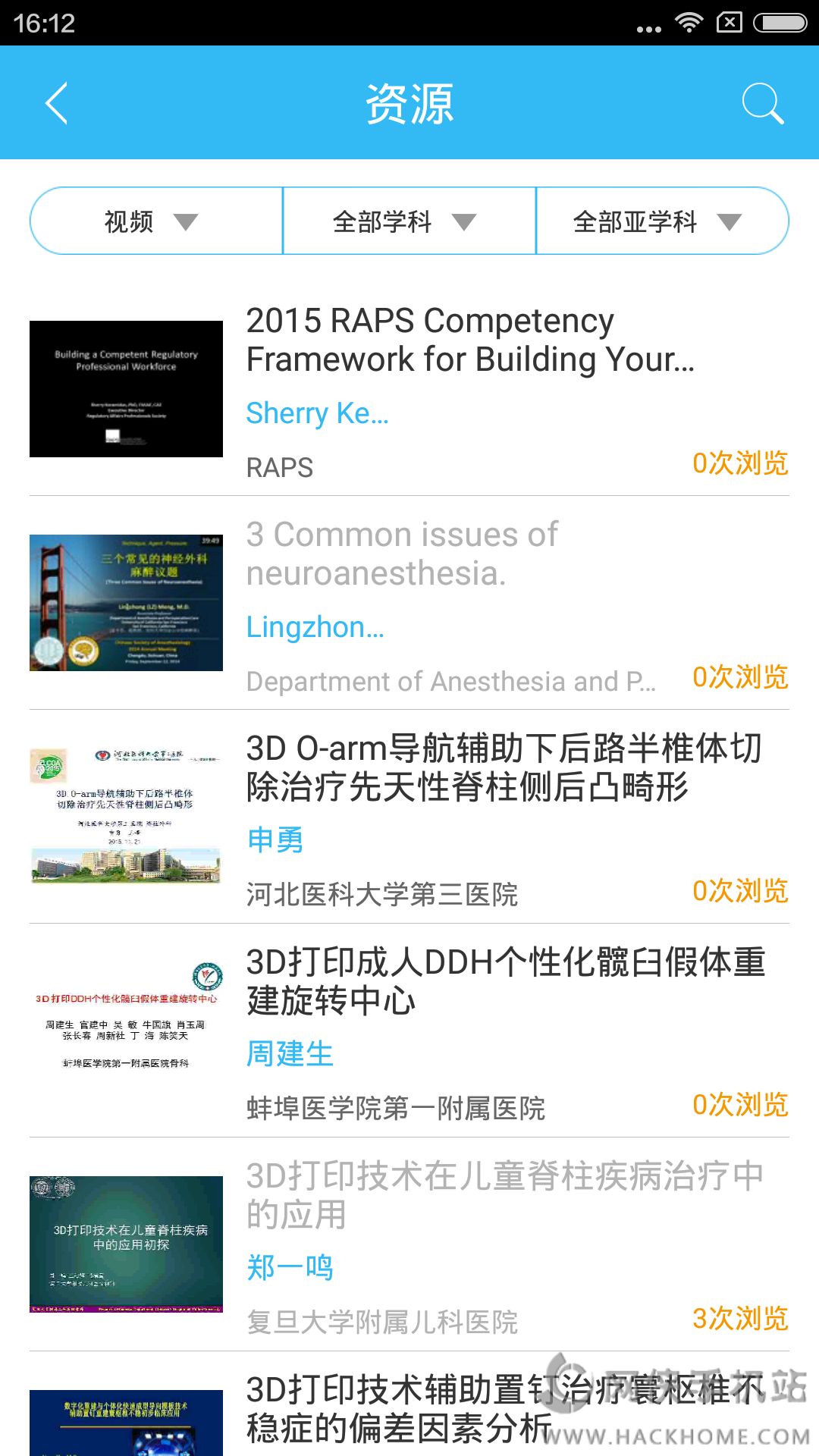The height and width of the screenshot is (1456, 819).
Task: Open the 2015 RAPS Competency Framework video
Action: [409, 389]
